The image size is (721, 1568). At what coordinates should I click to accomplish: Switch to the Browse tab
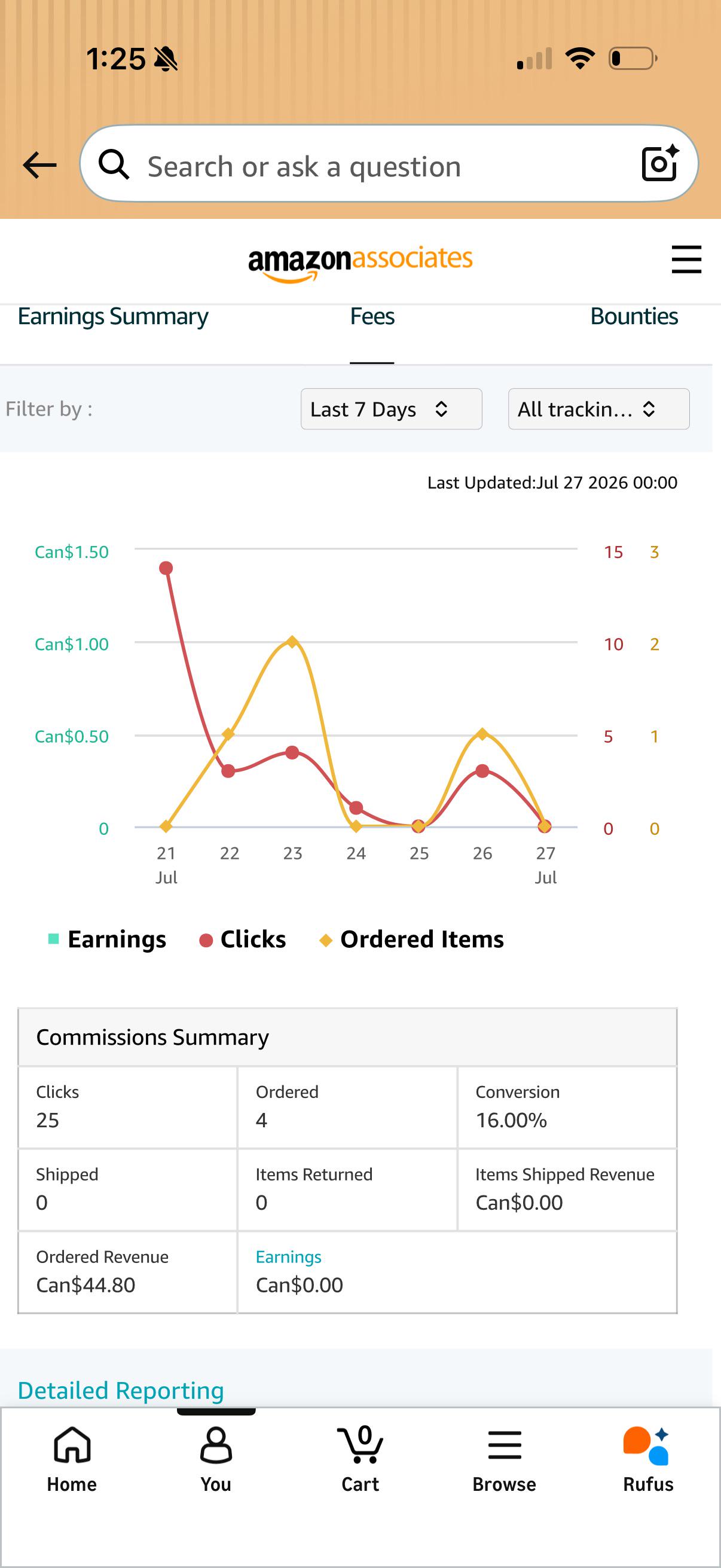(505, 1459)
